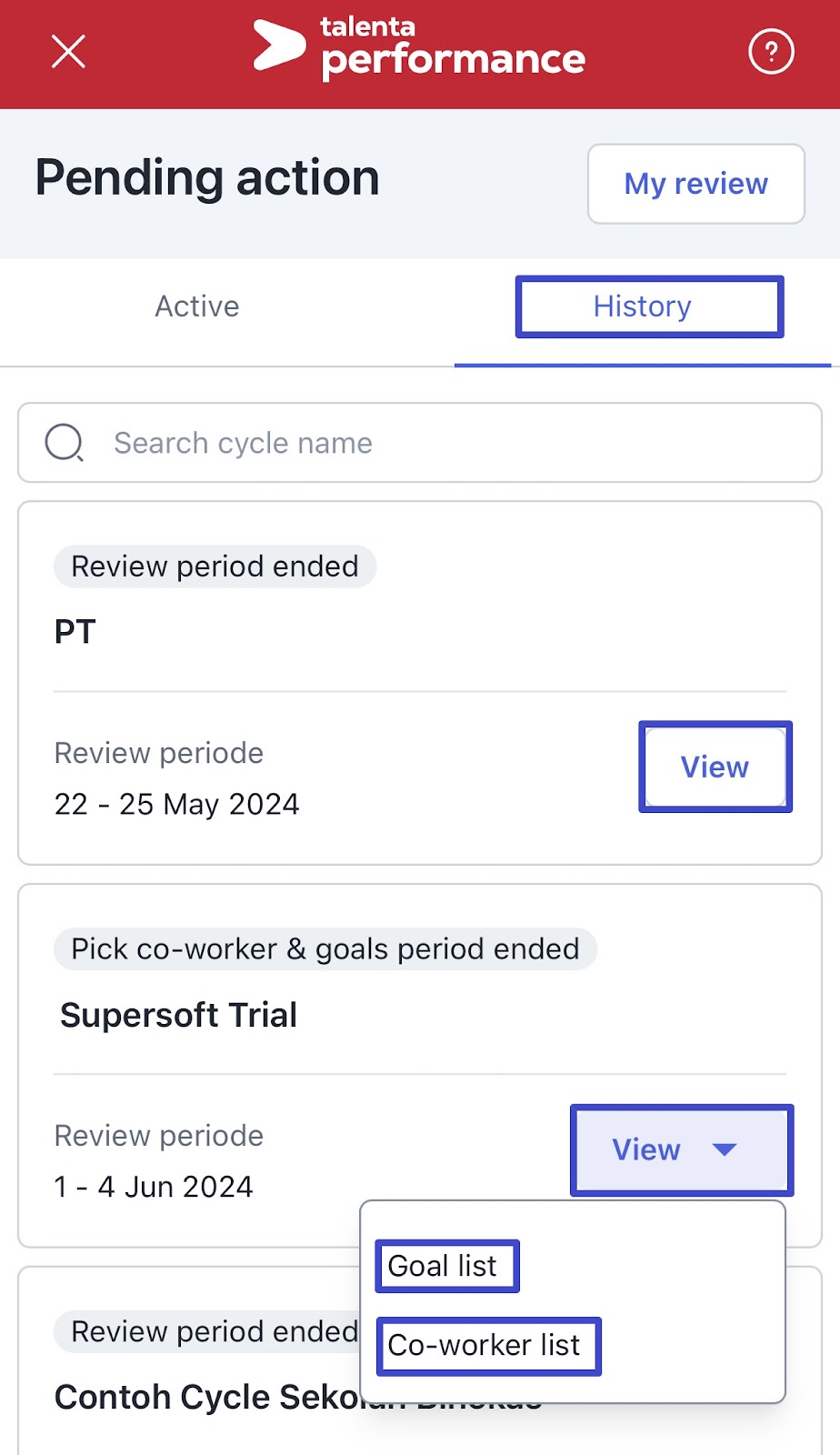The height and width of the screenshot is (1455, 840).
Task: Open My review
Action: pos(696,184)
